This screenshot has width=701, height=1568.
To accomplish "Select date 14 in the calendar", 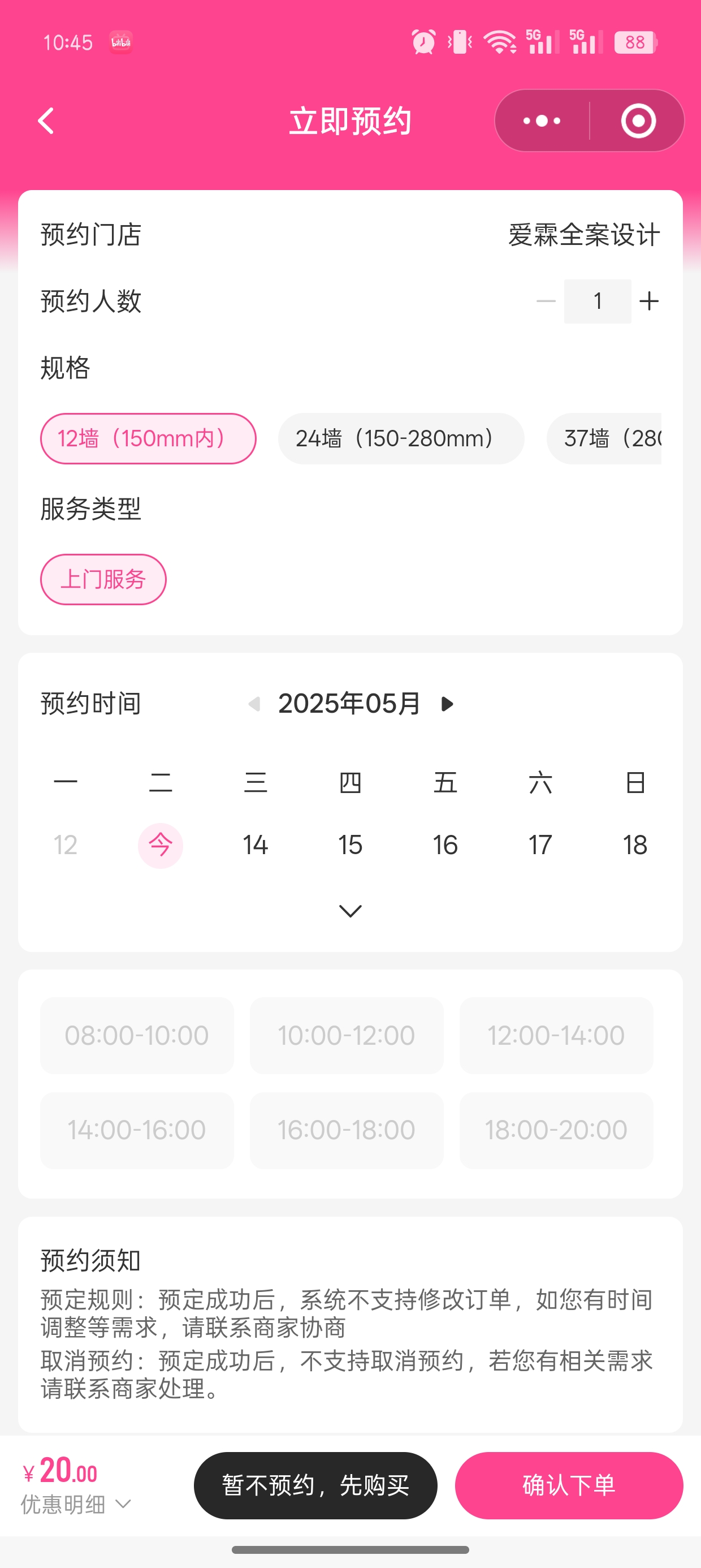I will pos(256,845).
